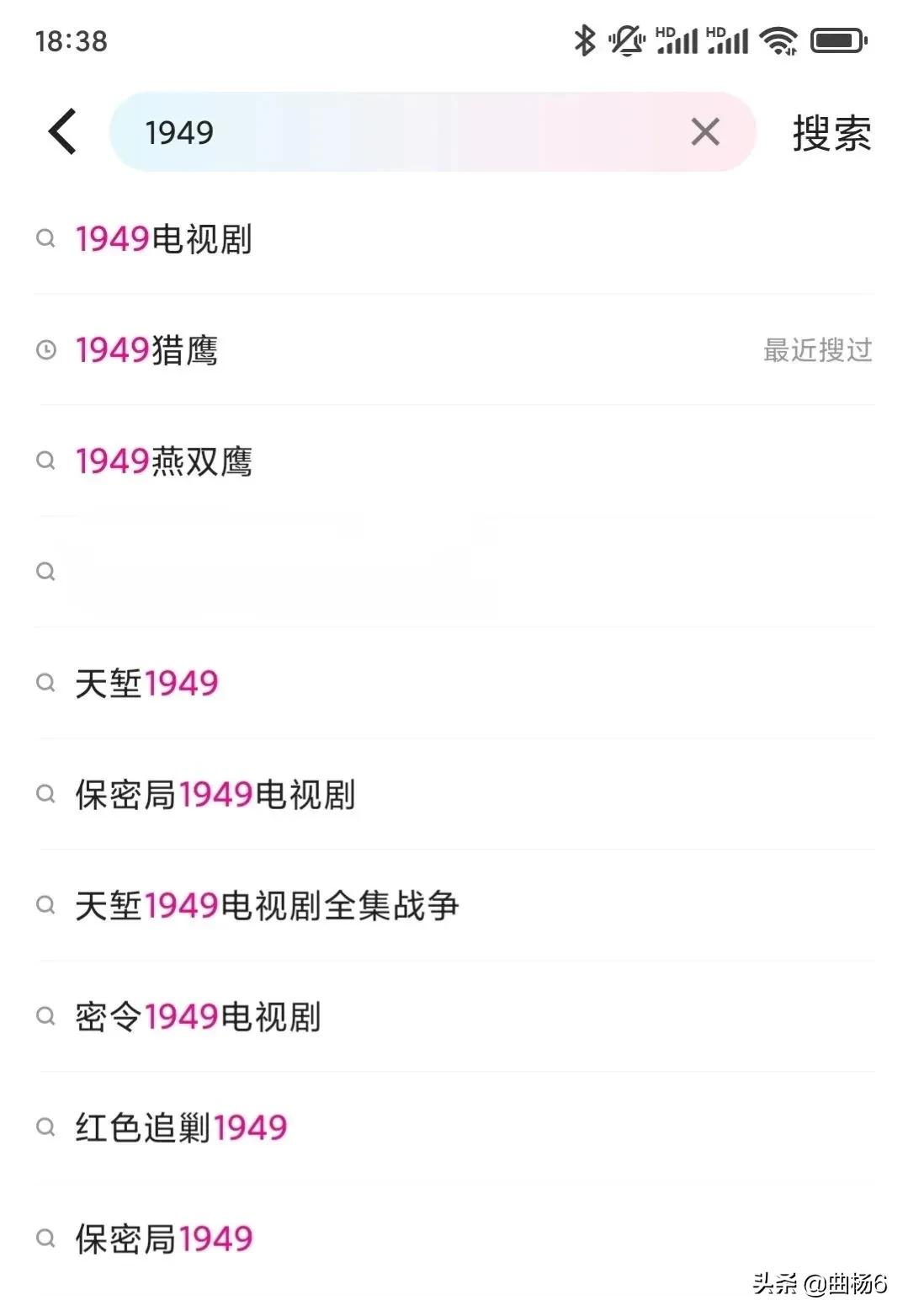Open the last suggestion 保密局1949

point(164,1239)
